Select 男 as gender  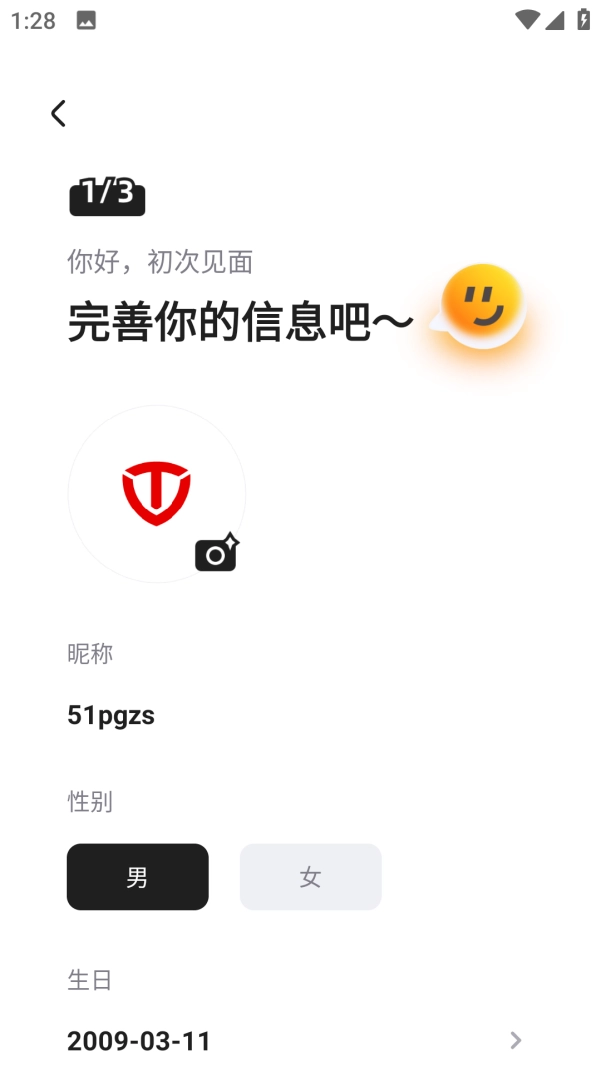click(x=138, y=877)
